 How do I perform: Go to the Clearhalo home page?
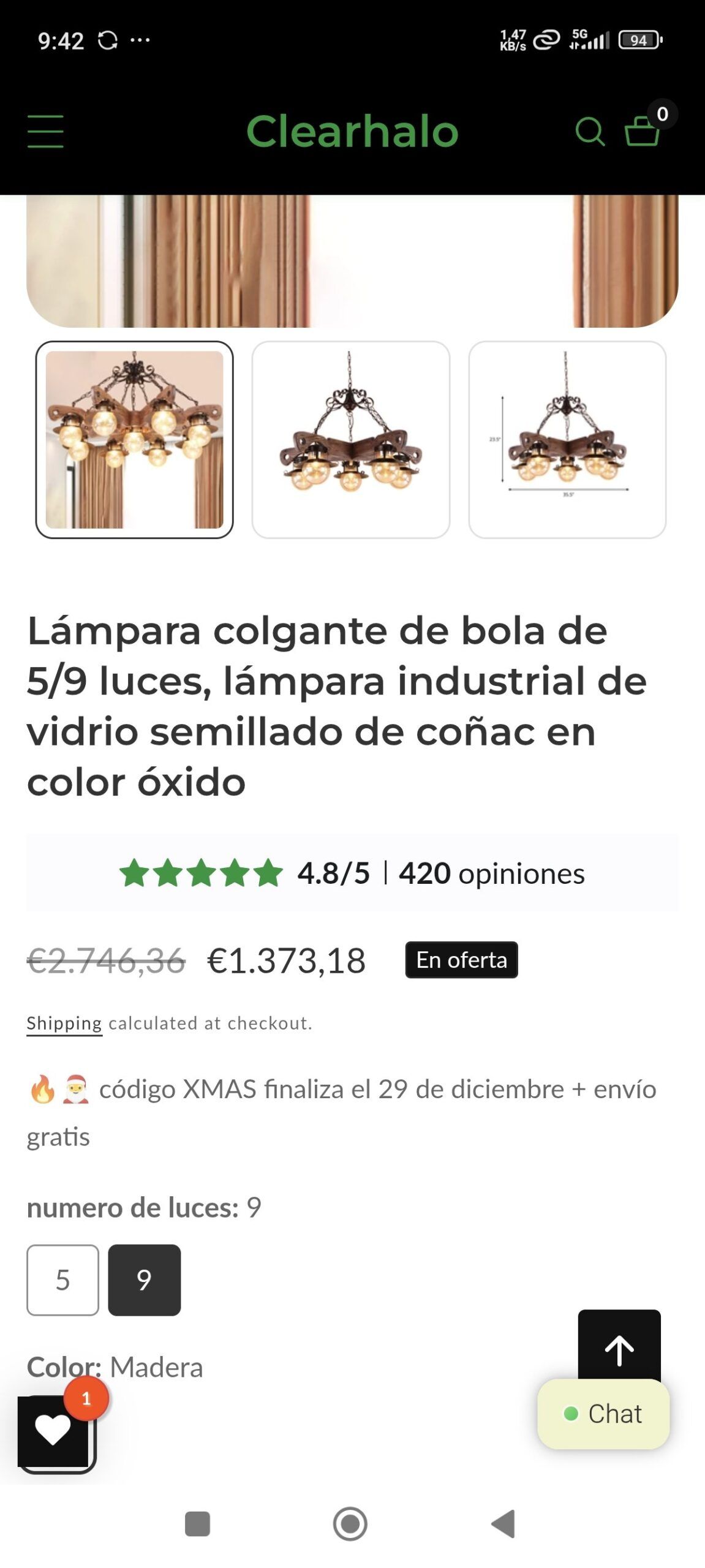click(x=352, y=131)
